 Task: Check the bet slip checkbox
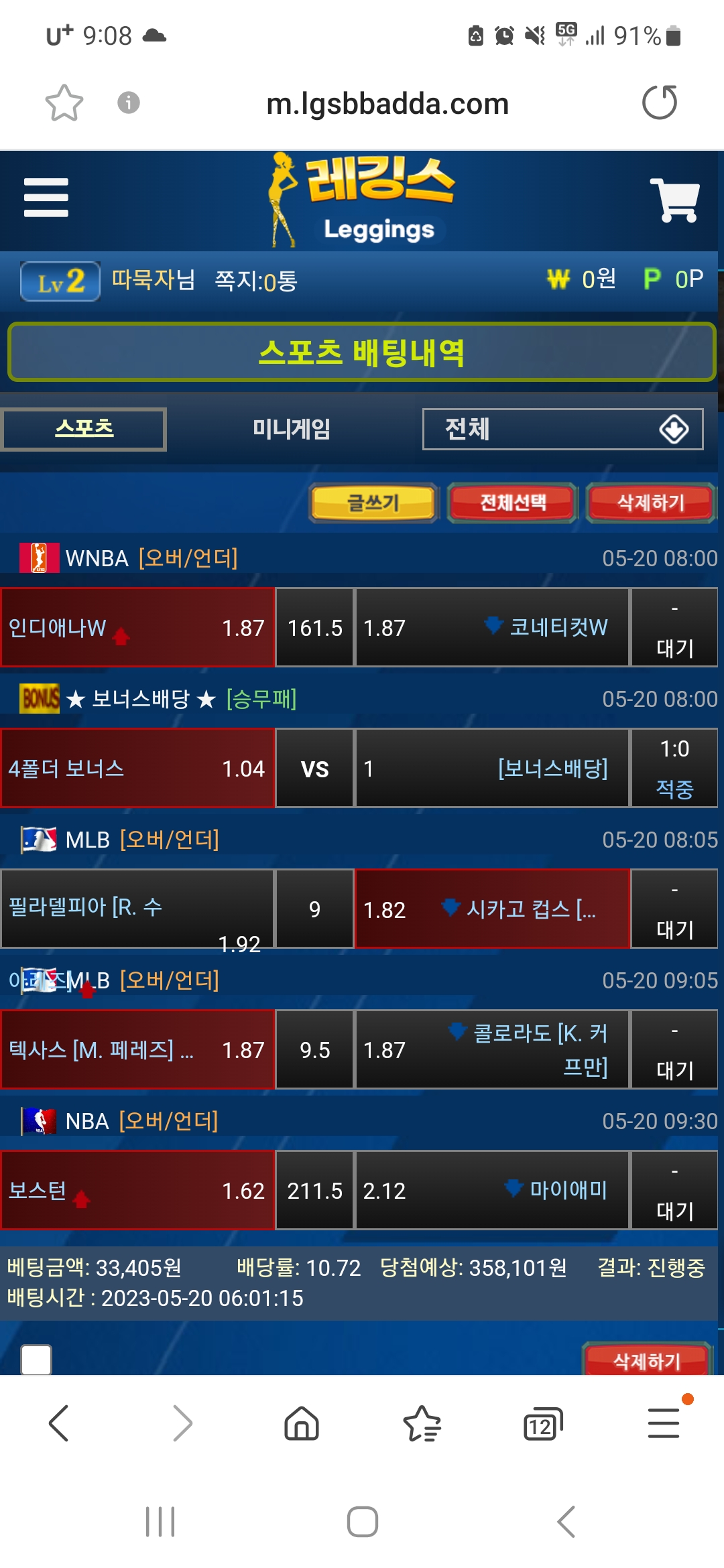(x=36, y=1360)
